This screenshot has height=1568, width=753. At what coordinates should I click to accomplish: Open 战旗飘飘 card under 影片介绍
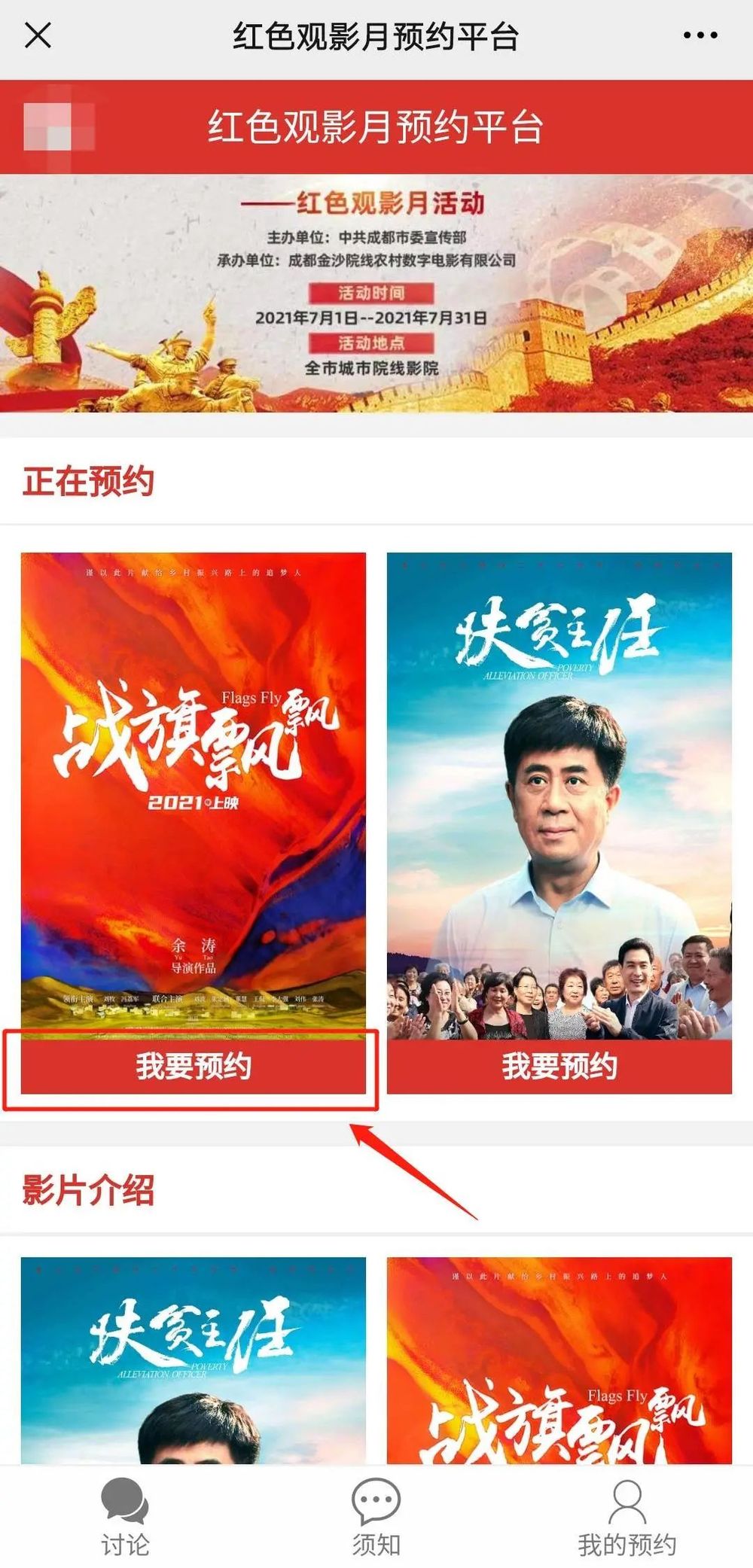(x=559, y=1360)
